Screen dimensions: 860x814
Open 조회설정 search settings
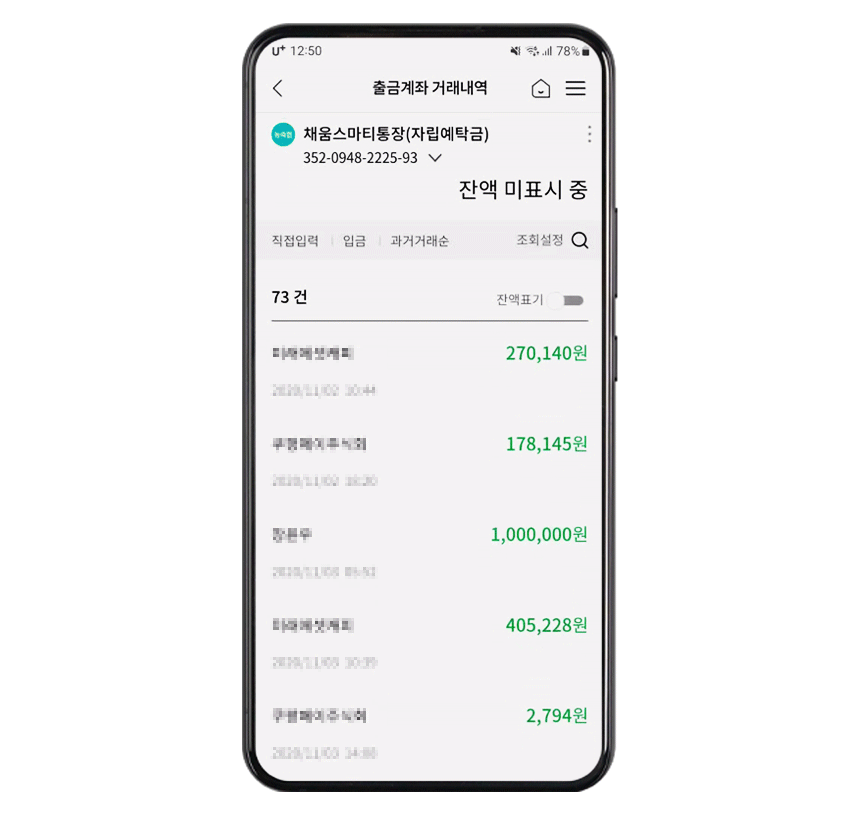coord(552,241)
